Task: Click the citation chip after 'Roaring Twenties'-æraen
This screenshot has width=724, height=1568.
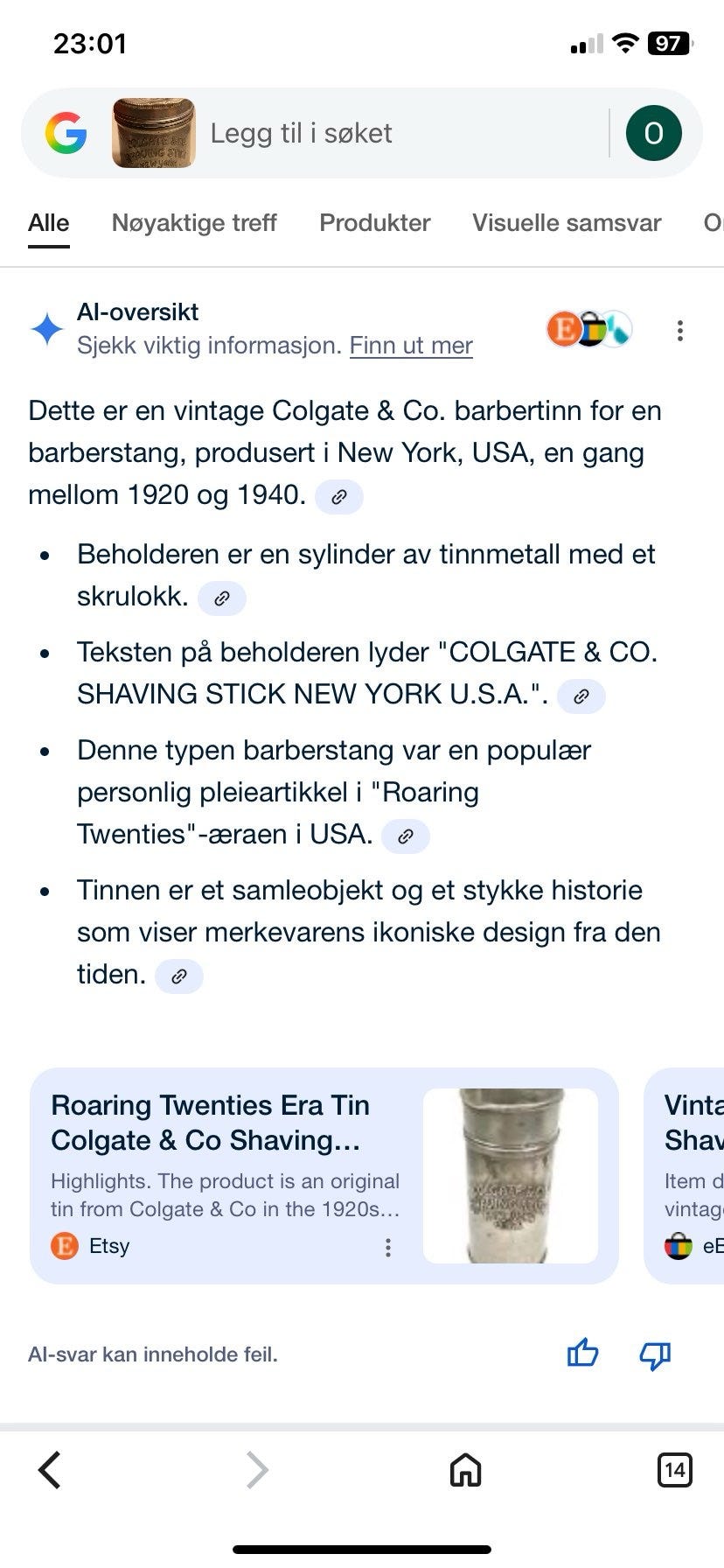Action: [404, 836]
